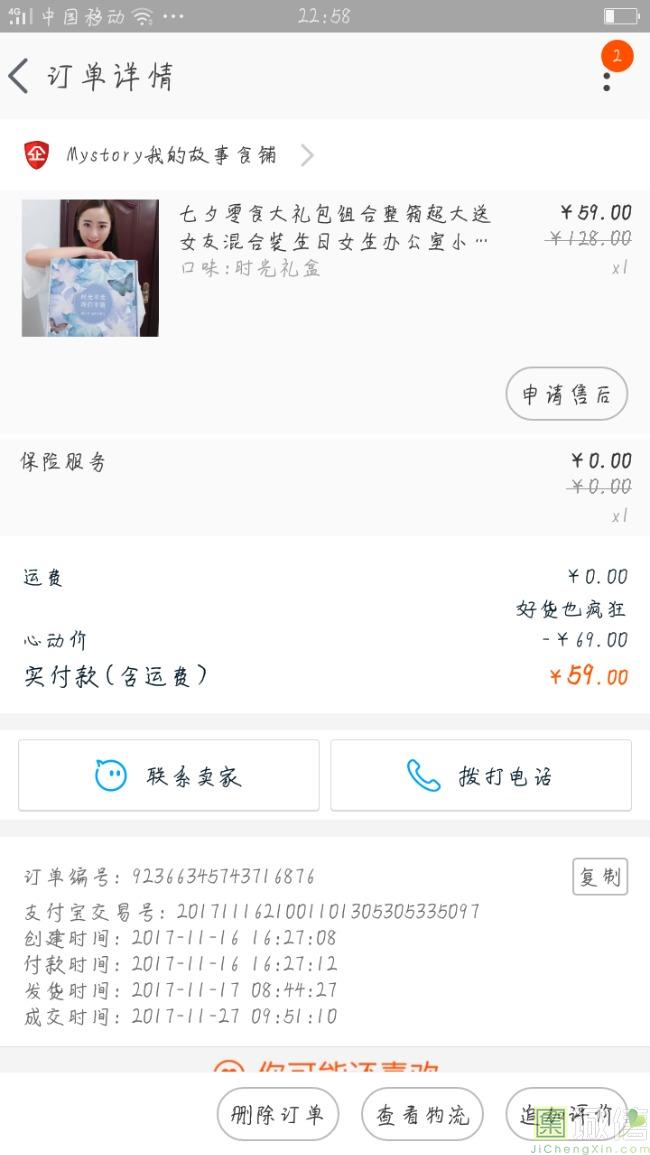Call the seller with 拨打电话
Screen dimensions: 650x1155
click(x=481, y=775)
